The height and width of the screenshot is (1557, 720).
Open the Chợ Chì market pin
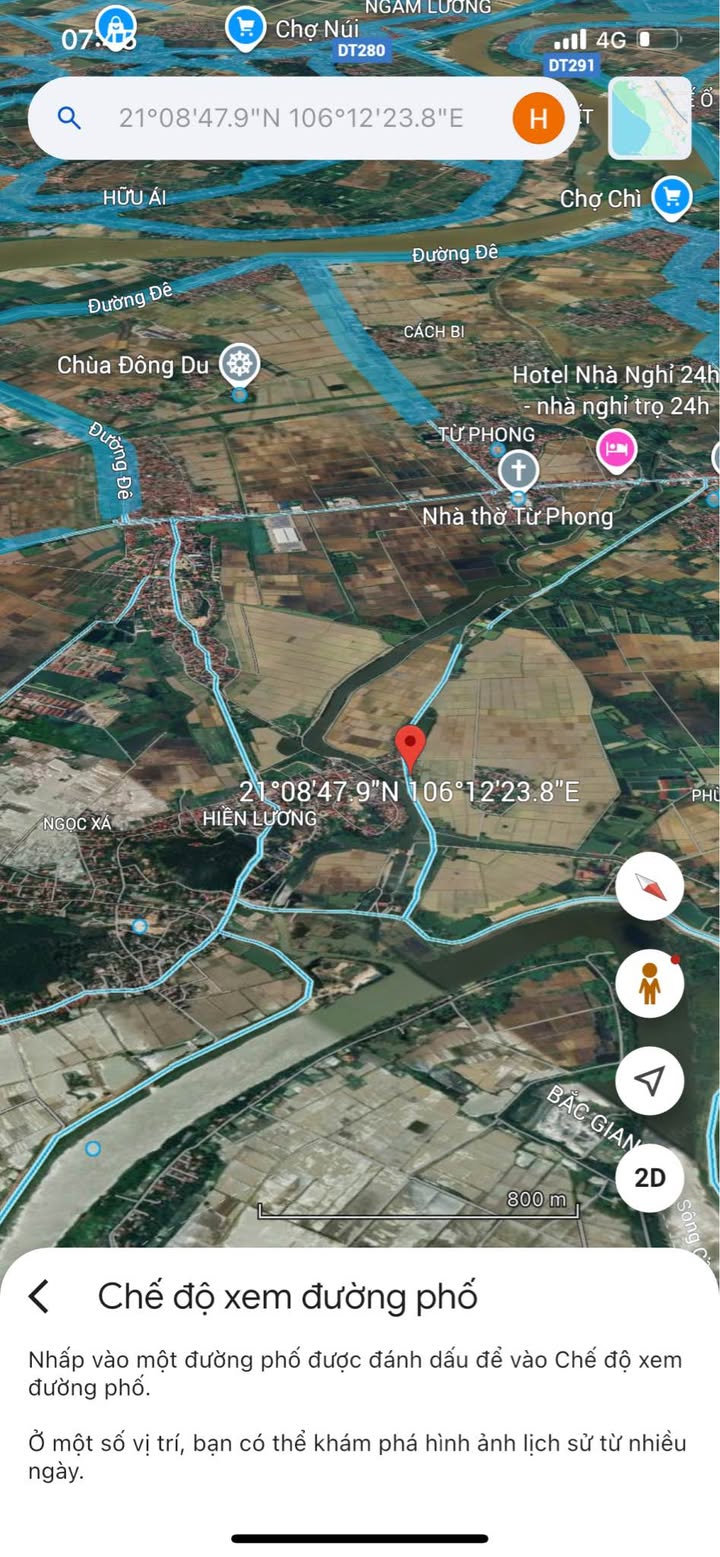click(672, 197)
